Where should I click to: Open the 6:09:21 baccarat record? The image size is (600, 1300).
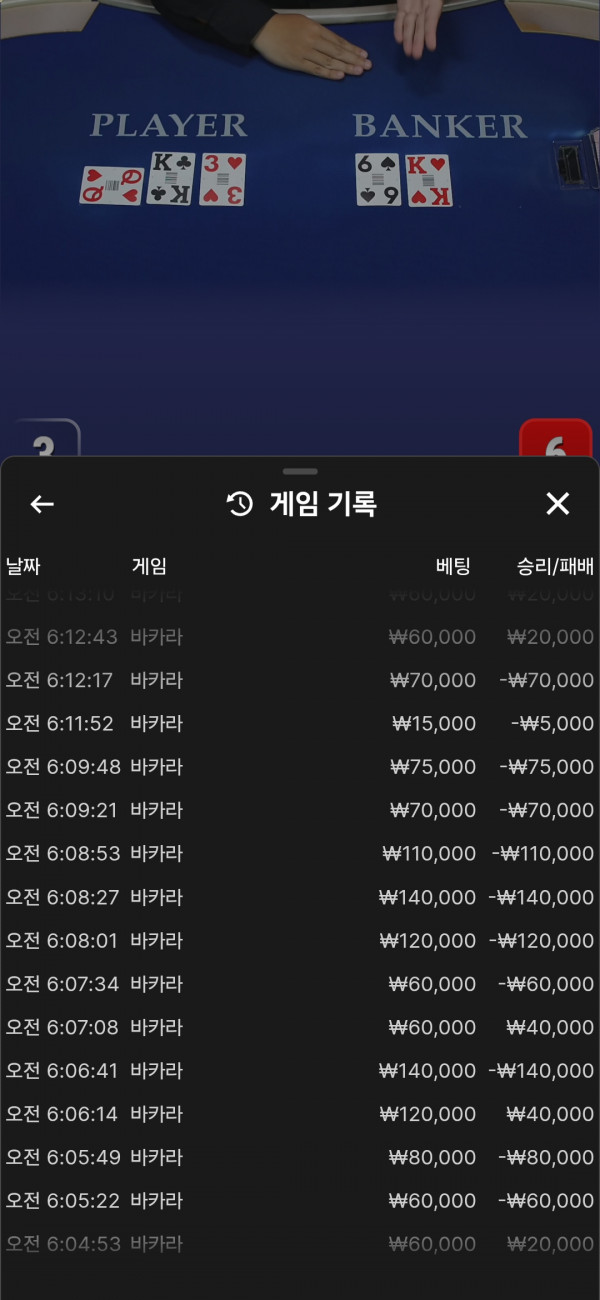pyautogui.click(x=300, y=810)
